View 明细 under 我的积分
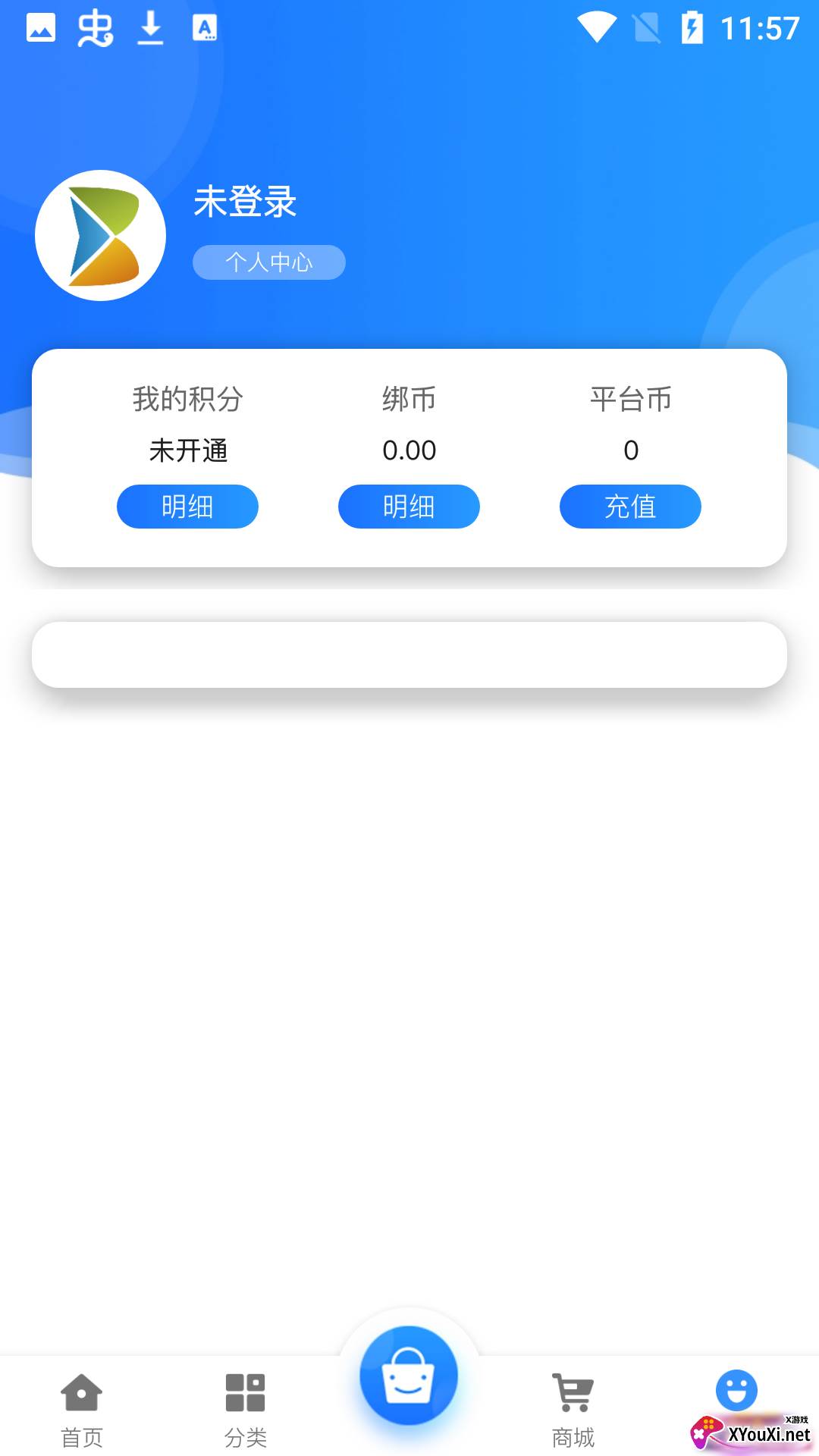Image resolution: width=819 pixels, height=1456 pixels. [187, 507]
